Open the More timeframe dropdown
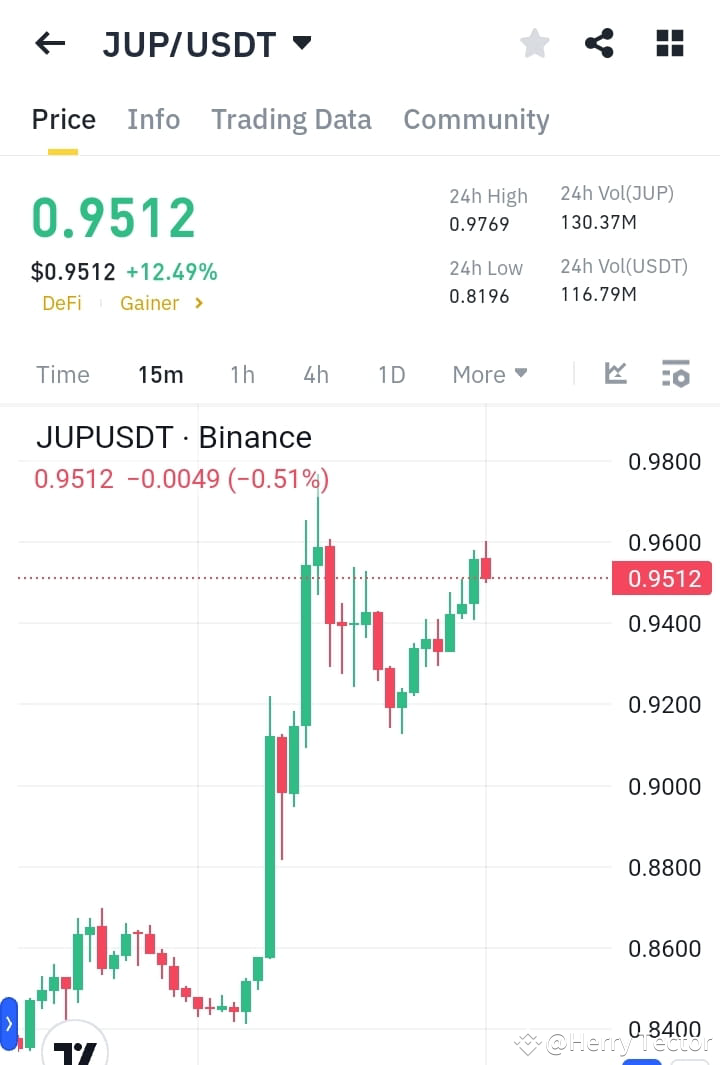Viewport: 720px width, 1065px height. pos(489,374)
